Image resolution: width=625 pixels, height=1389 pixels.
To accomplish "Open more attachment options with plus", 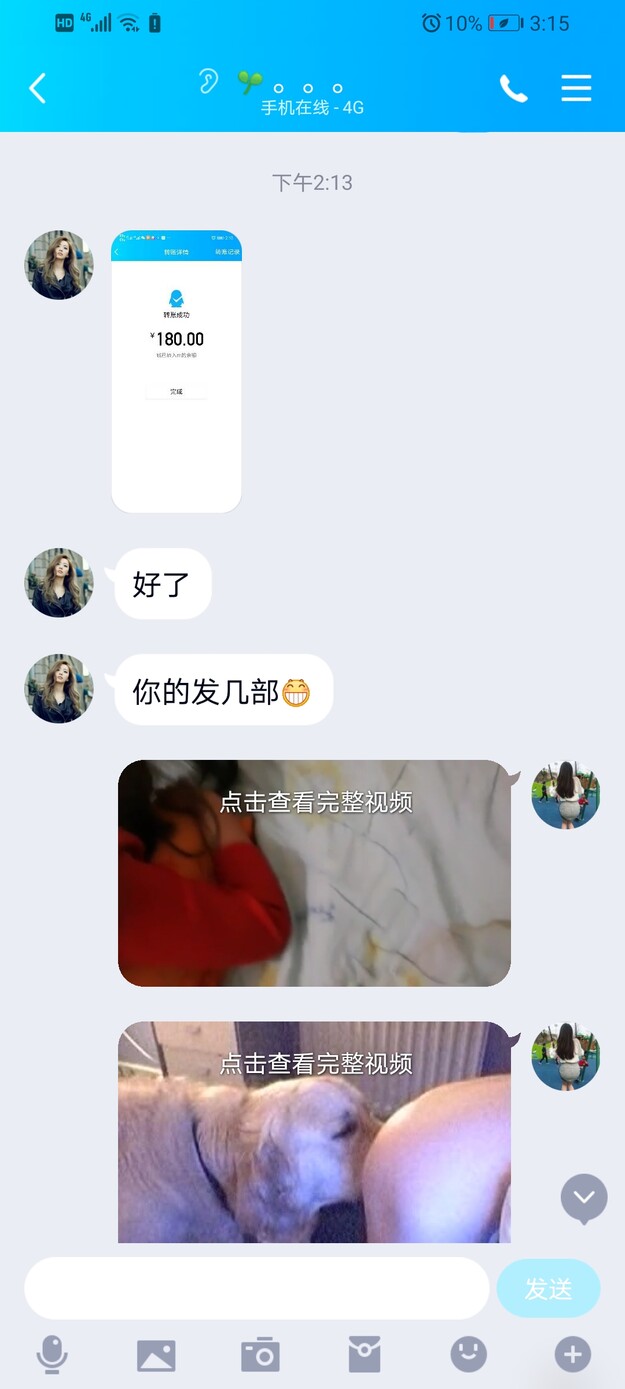I will 572,1355.
